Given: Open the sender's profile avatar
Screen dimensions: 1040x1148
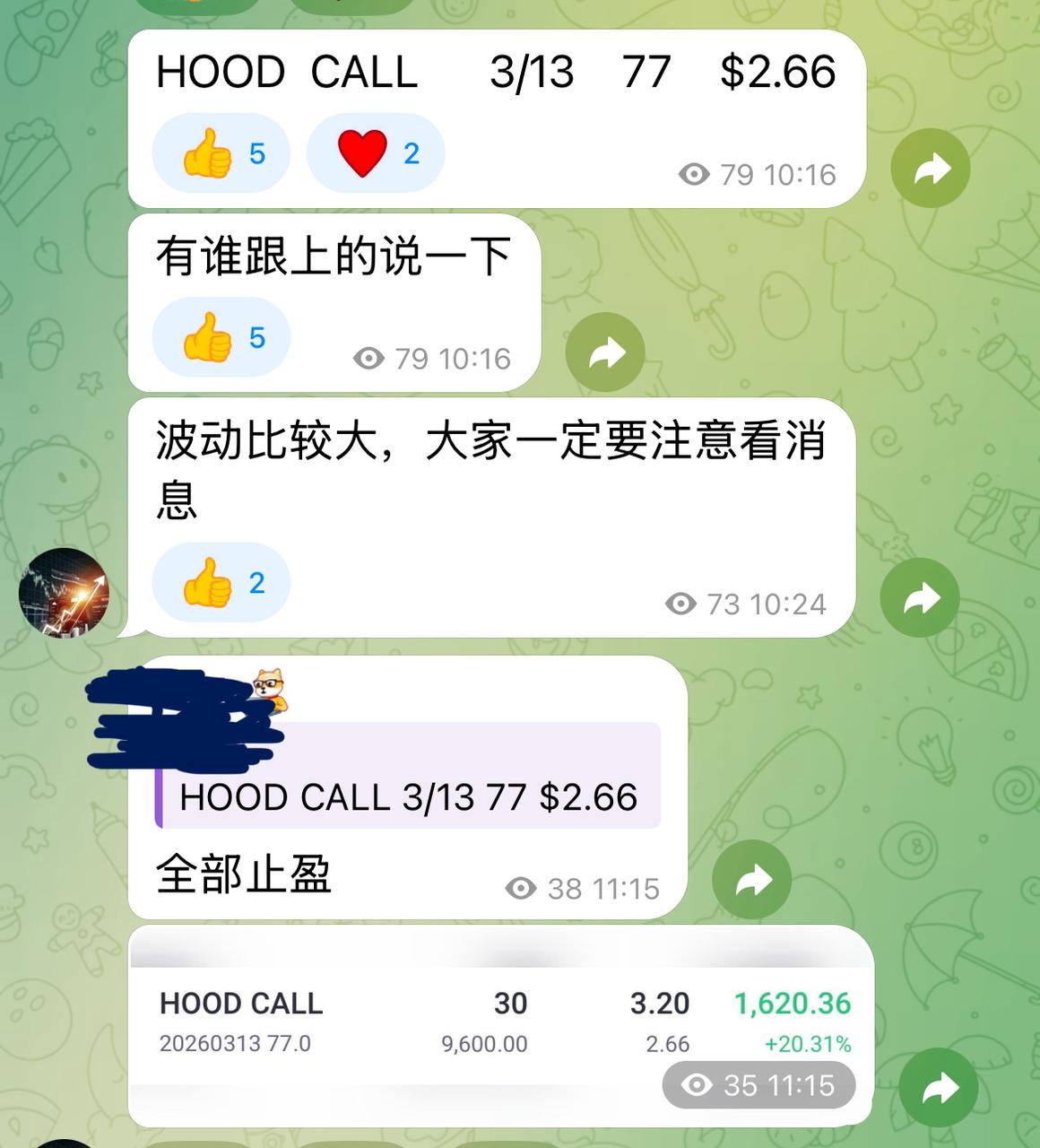Looking at the screenshot, I should pyautogui.click(x=63, y=593).
